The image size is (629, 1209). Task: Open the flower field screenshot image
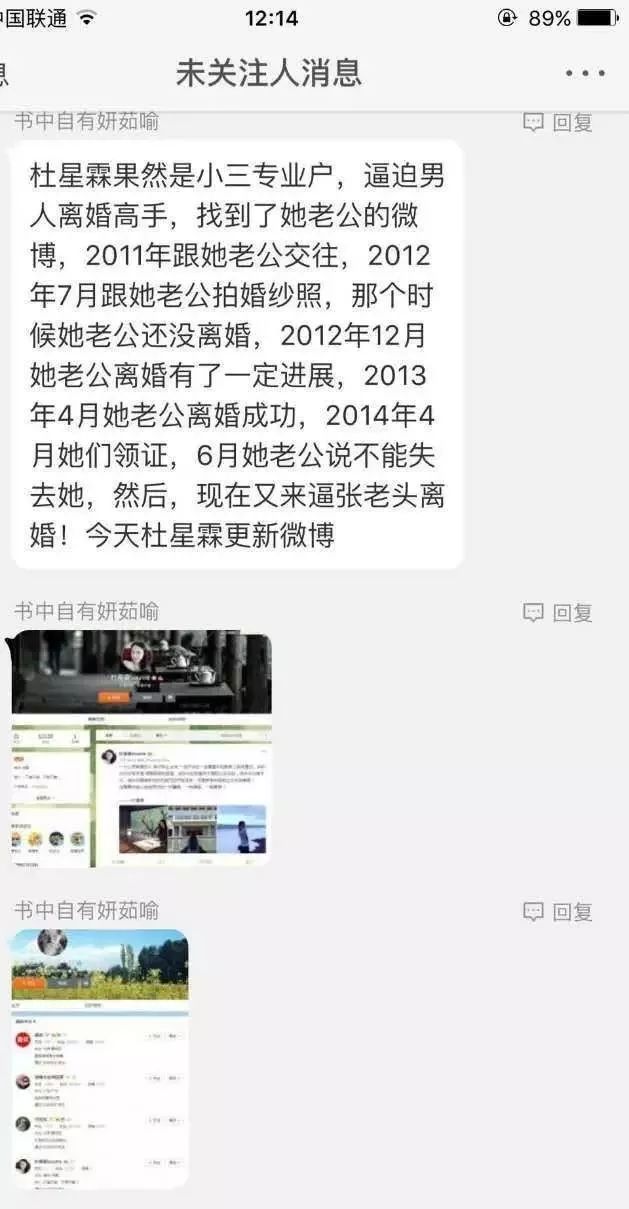click(100, 1058)
